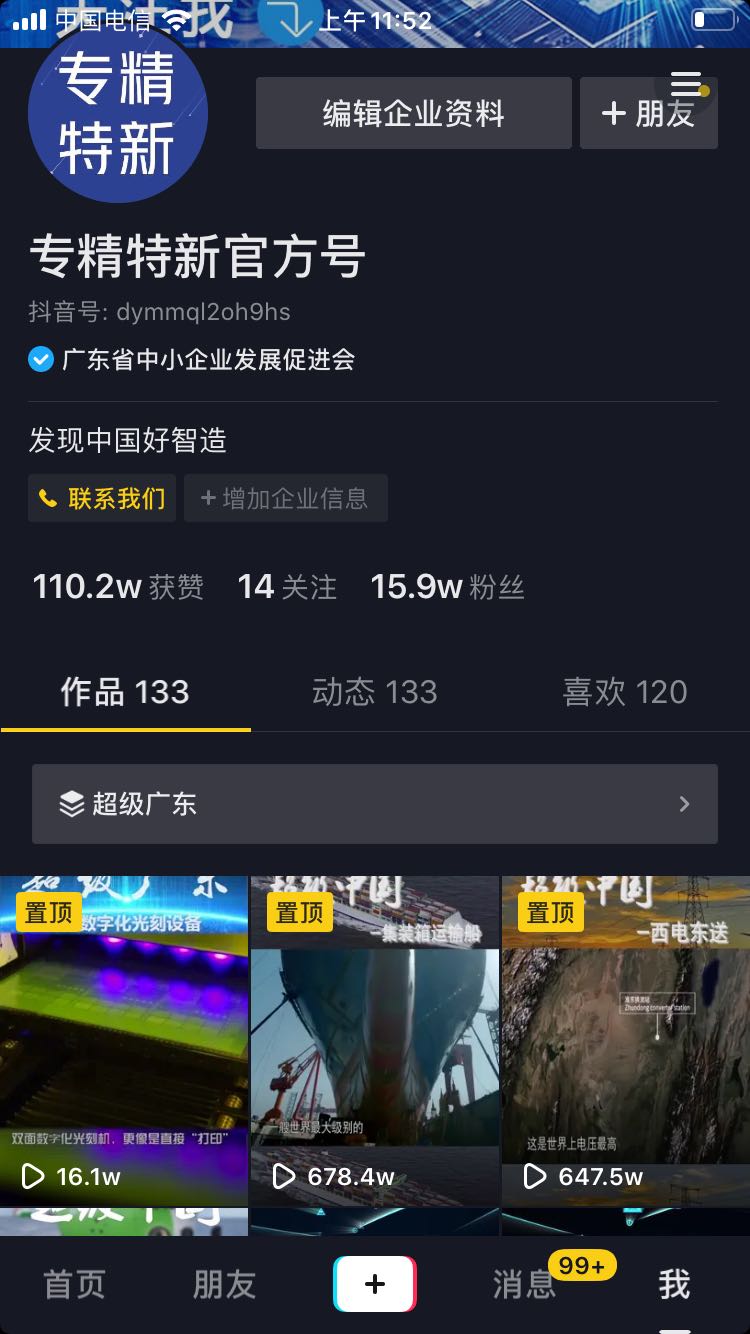View the 15.9w 粉丝 followers list

click(447, 587)
